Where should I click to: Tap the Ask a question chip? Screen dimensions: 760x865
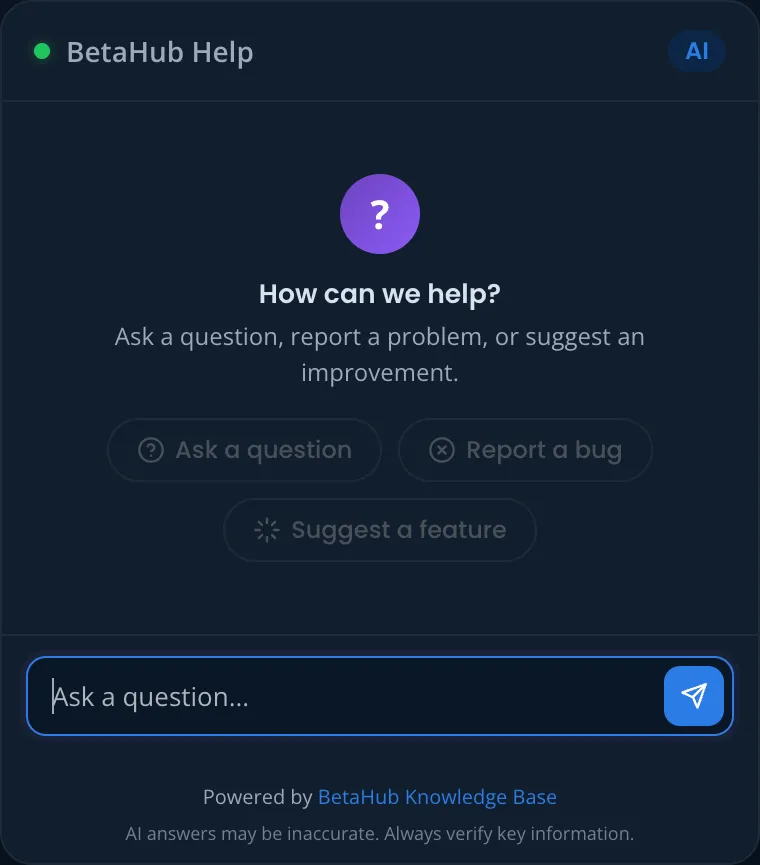coord(244,450)
